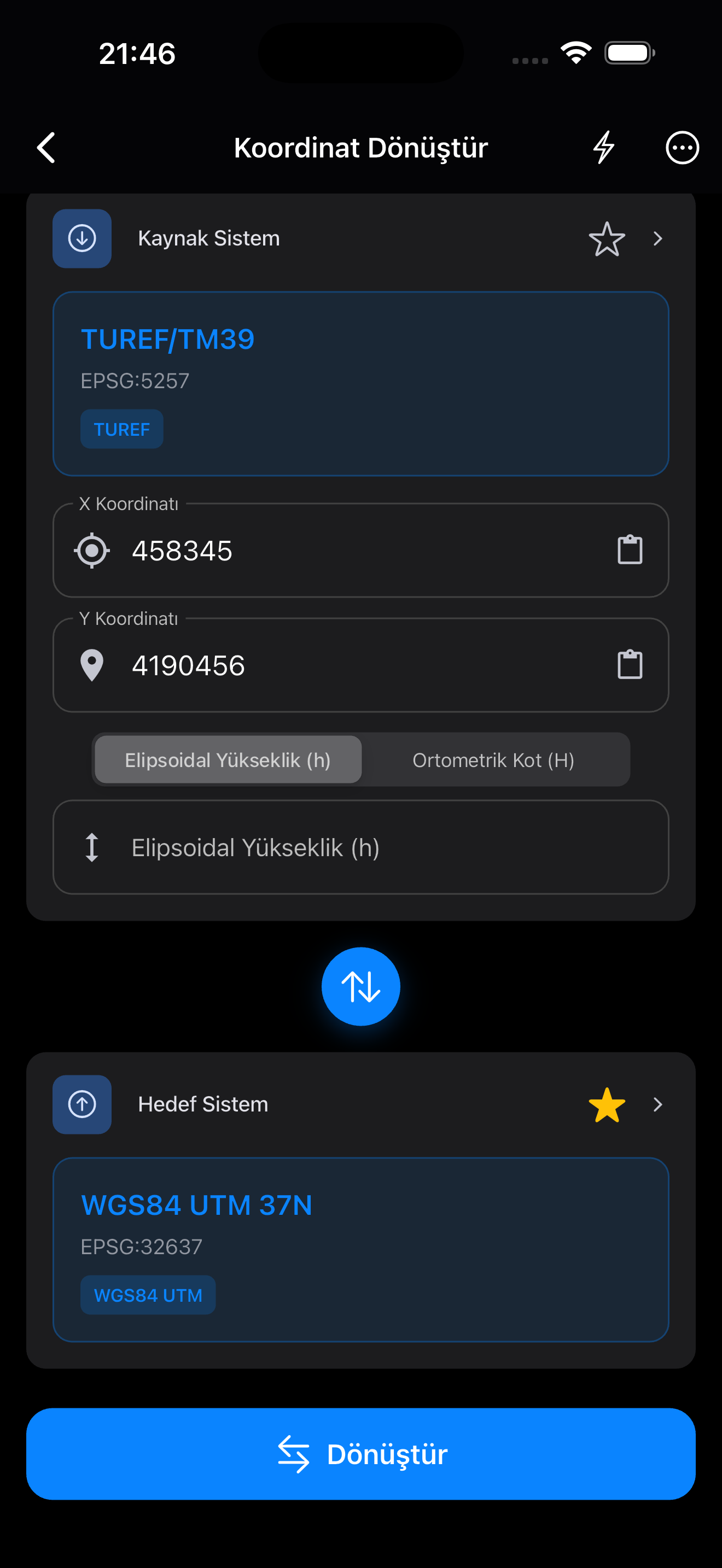Open TUREF/TM39 system card

tap(360, 382)
